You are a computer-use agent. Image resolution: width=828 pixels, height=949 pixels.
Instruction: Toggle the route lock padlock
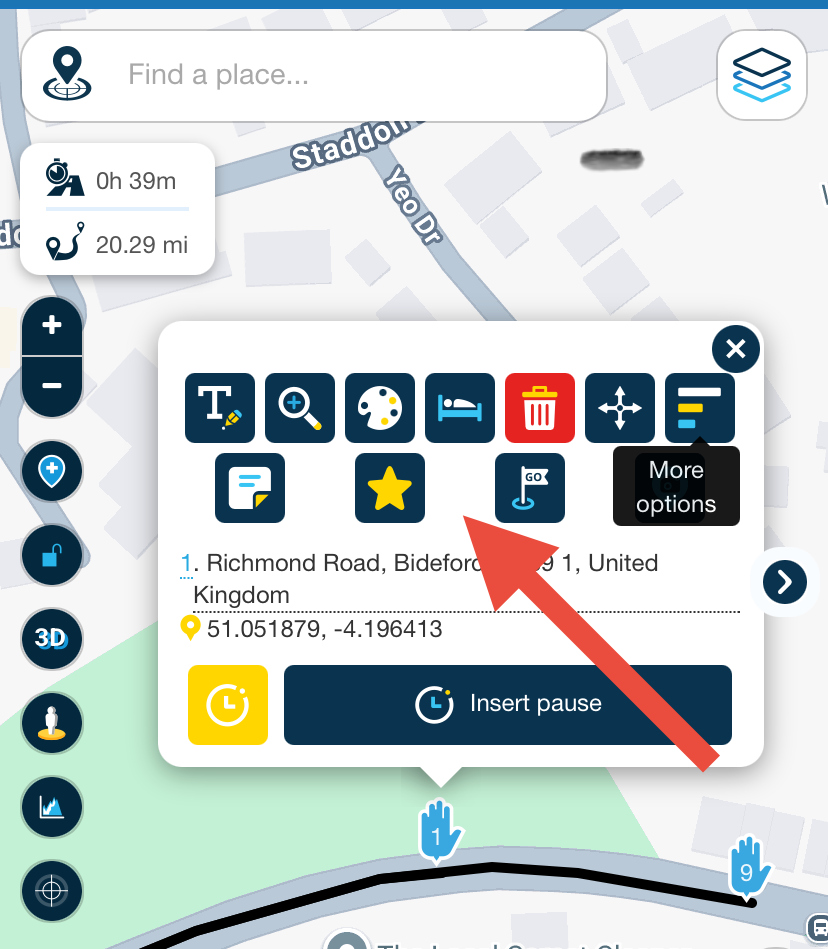52,555
